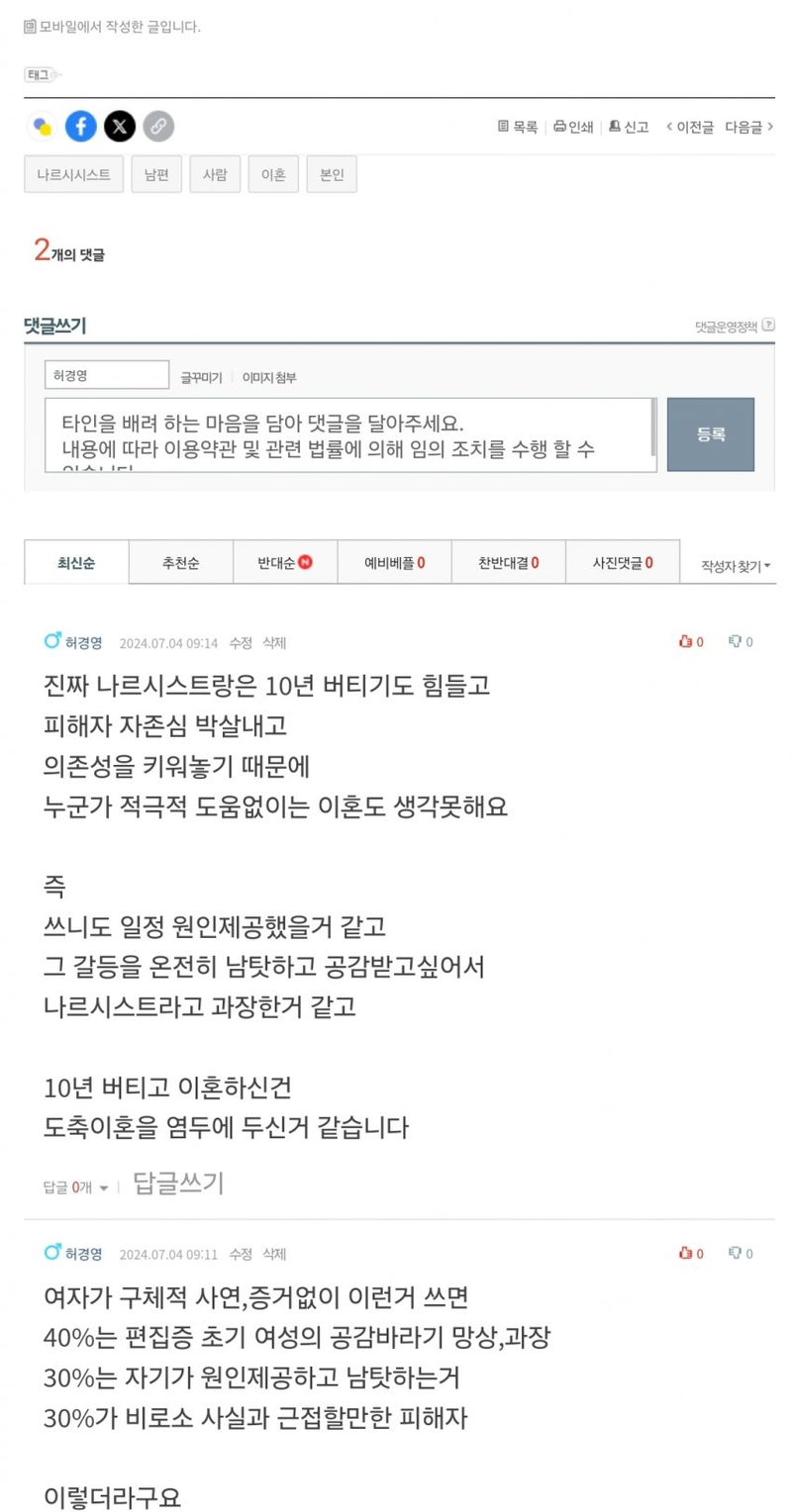
Task: Switch to the 찬반대결 tab
Action: point(509,563)
